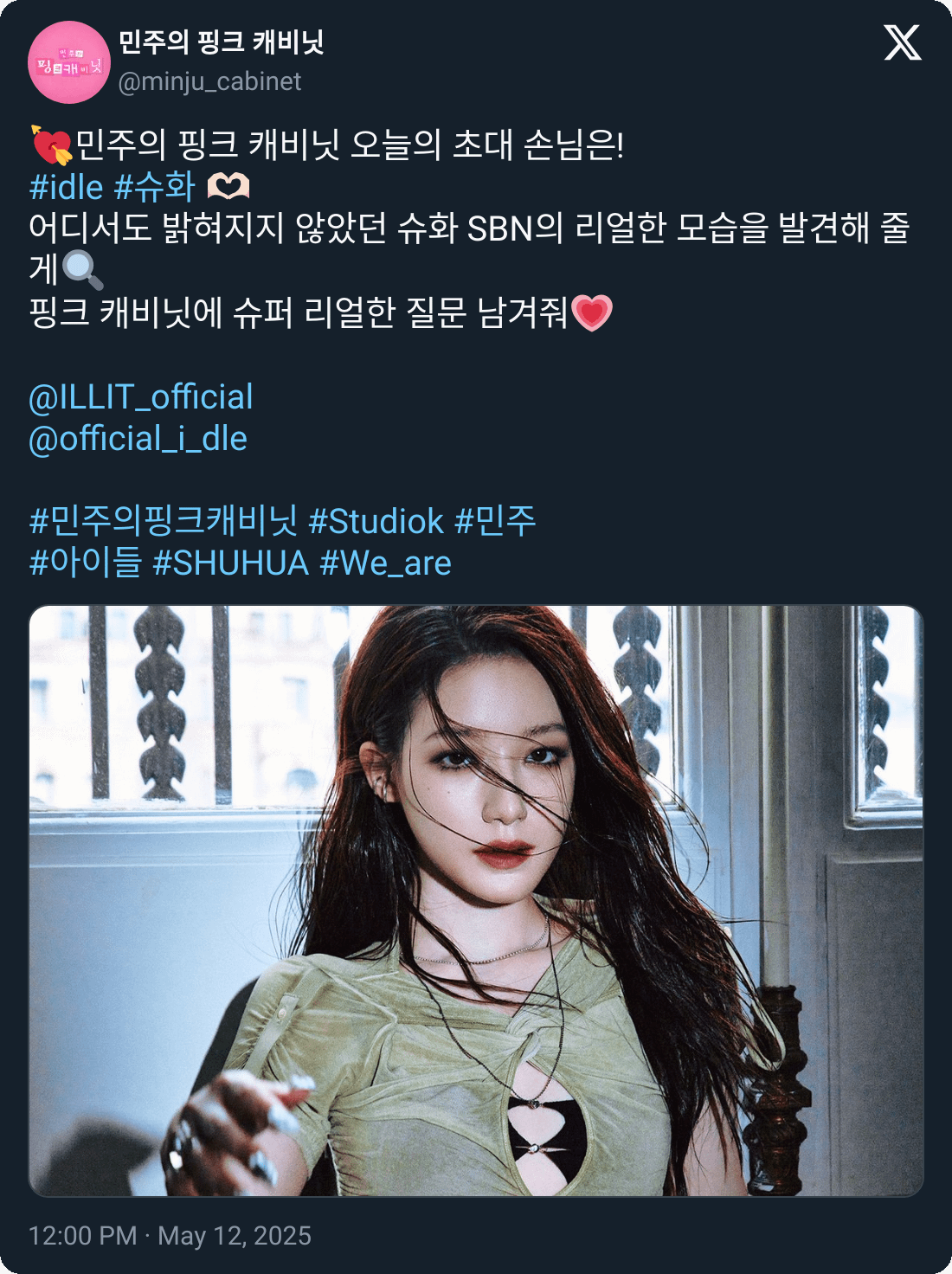The image size is (952, 1274).
Task: Open the #슈화 hashtag
Action: point(155,187)
